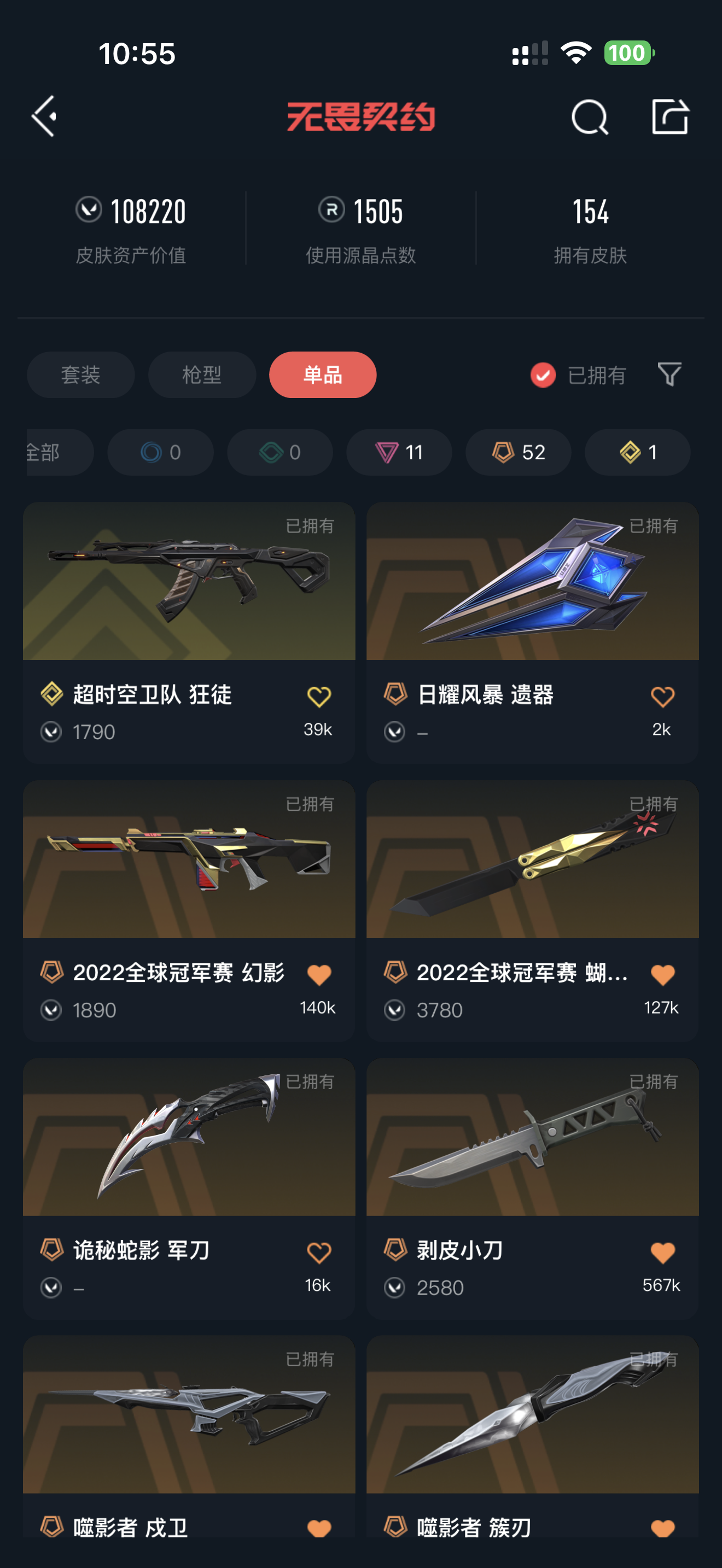Filter by yellow tier chip showing 1

point(637,452)
